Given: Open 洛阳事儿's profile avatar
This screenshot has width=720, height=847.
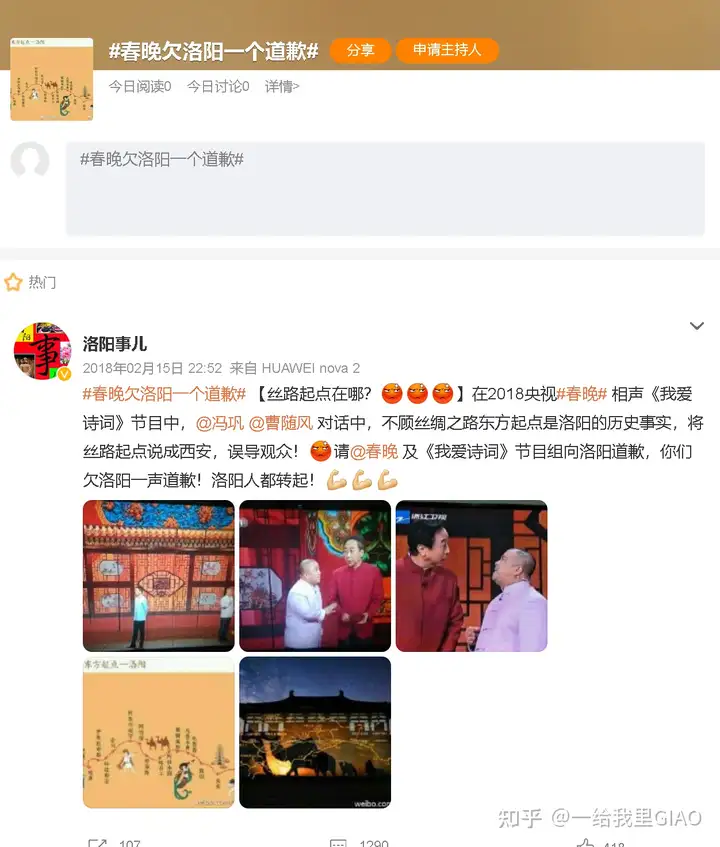Looking at the screenshot, I should [x=42, y=352].
